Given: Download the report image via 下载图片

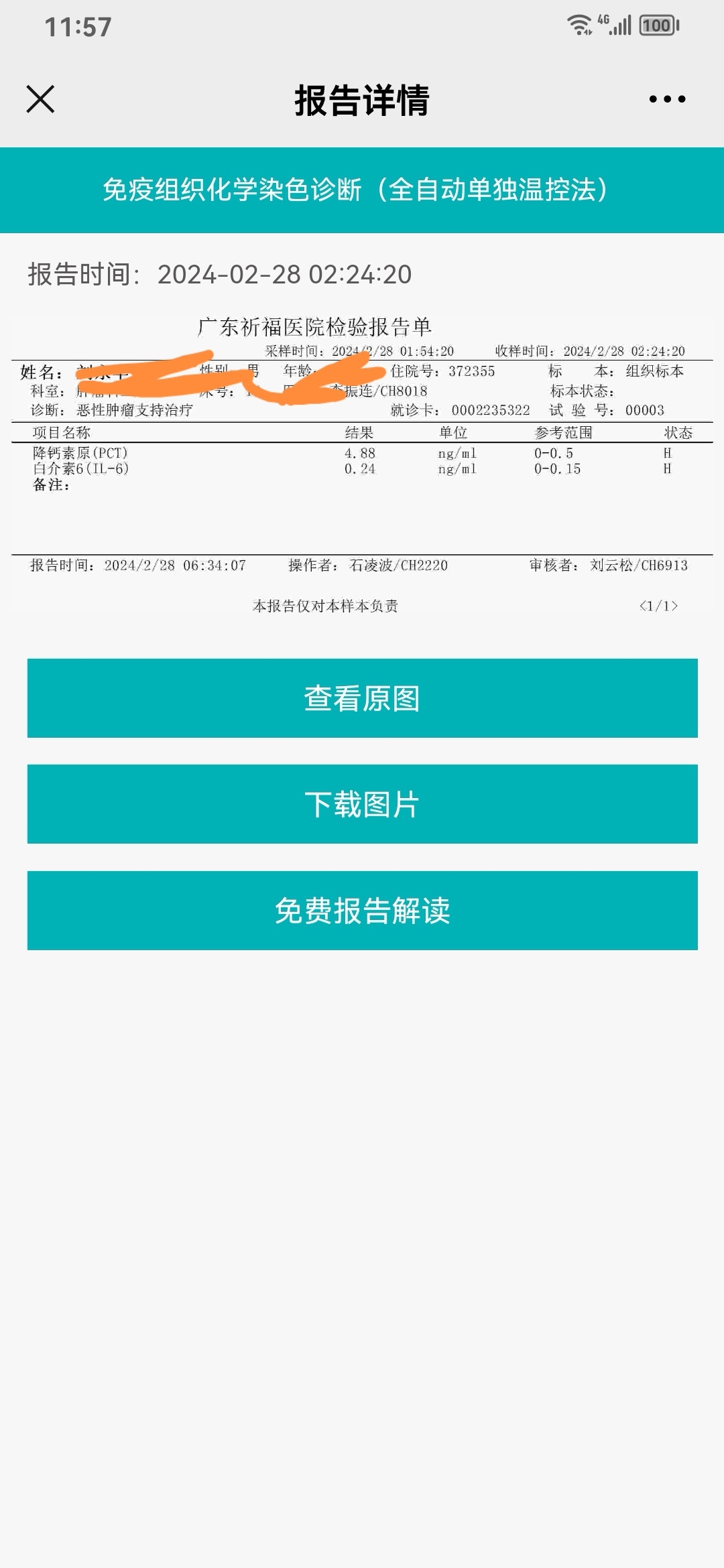Looking at the screenshot, I should click(x=362, y=804).
